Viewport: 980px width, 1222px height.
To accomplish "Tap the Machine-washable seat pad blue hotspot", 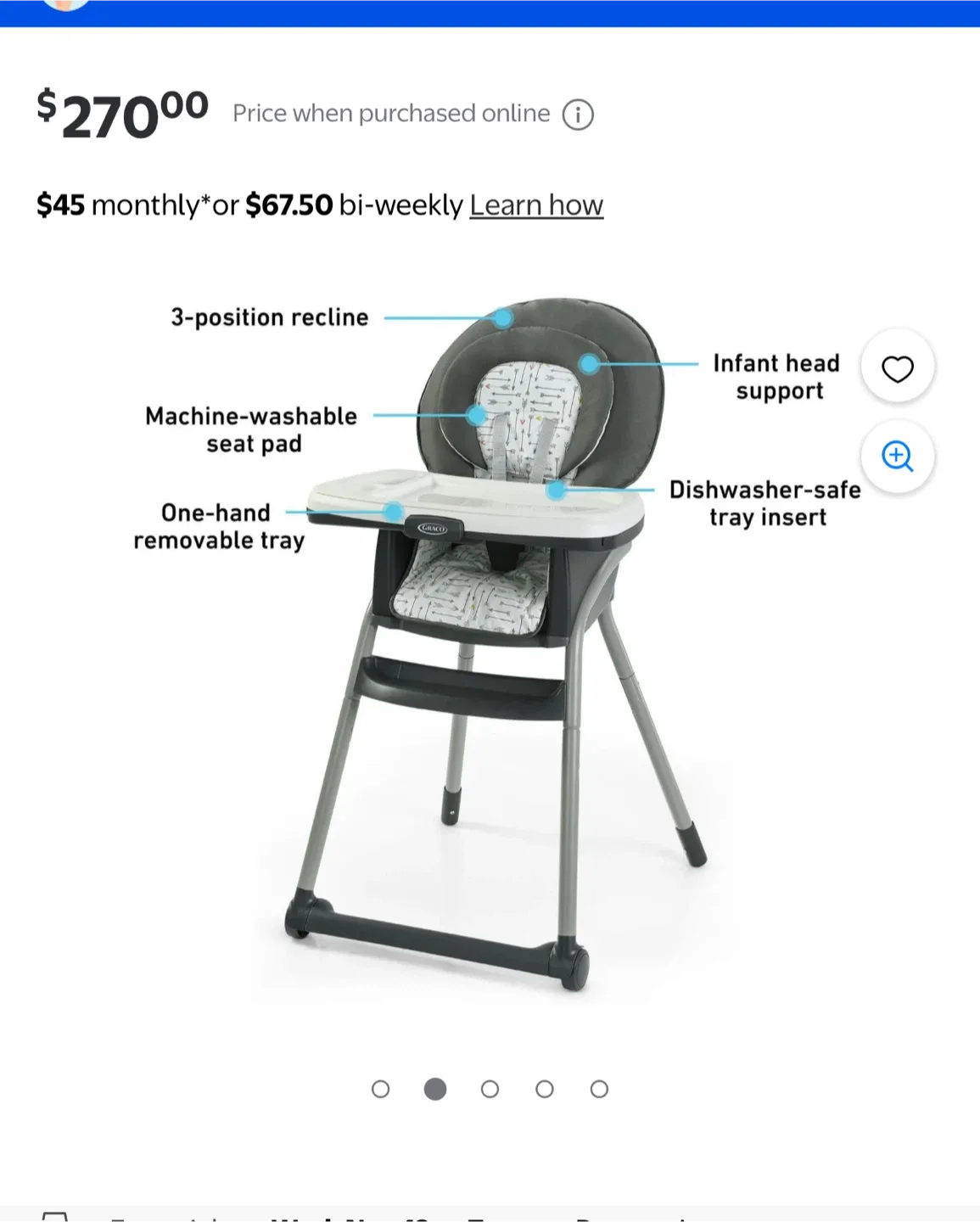I will point(478,415).
